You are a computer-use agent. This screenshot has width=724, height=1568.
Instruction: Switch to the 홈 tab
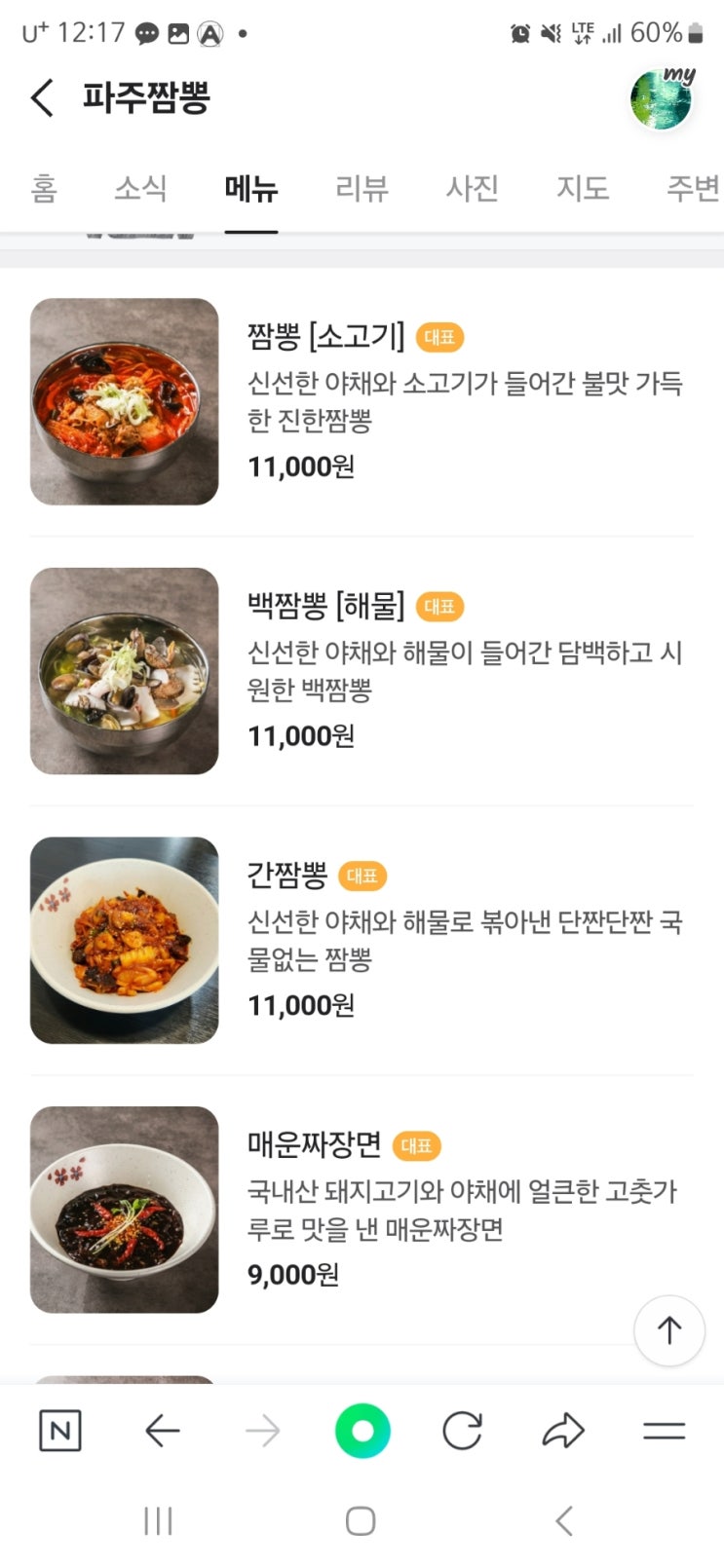(44, 187)
